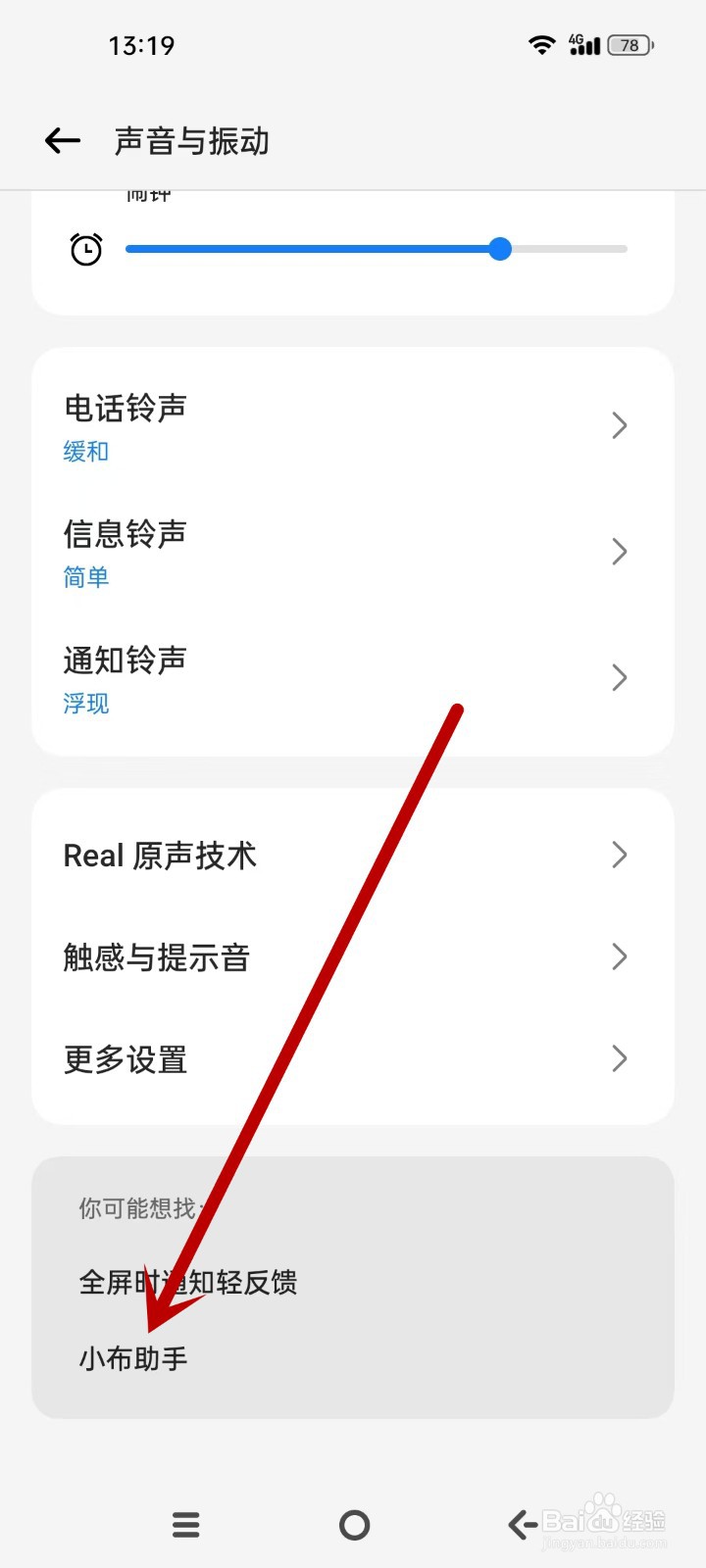Click the battery indicator showing 78

(x=630, y=45)
